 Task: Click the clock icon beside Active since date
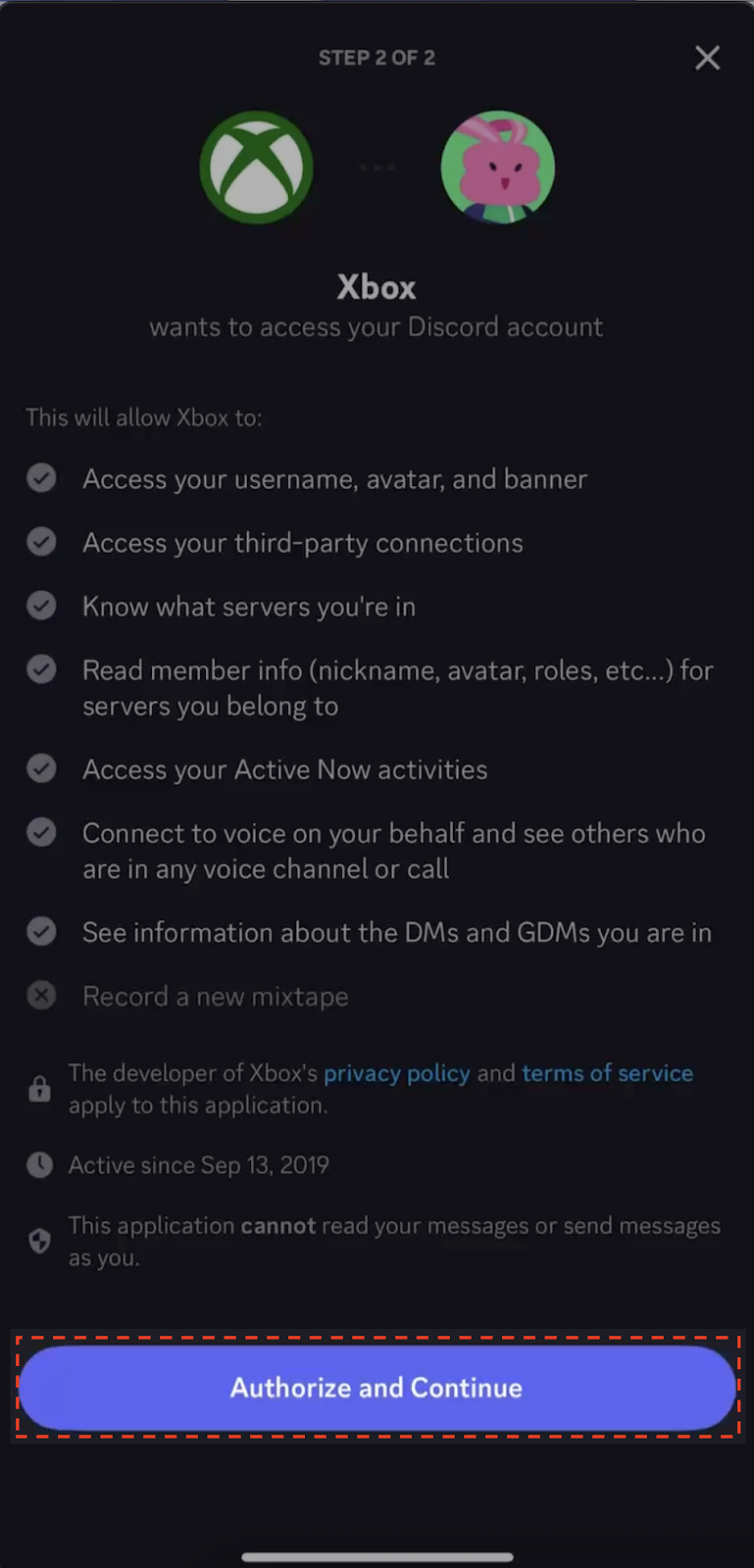pos(39,1164)
